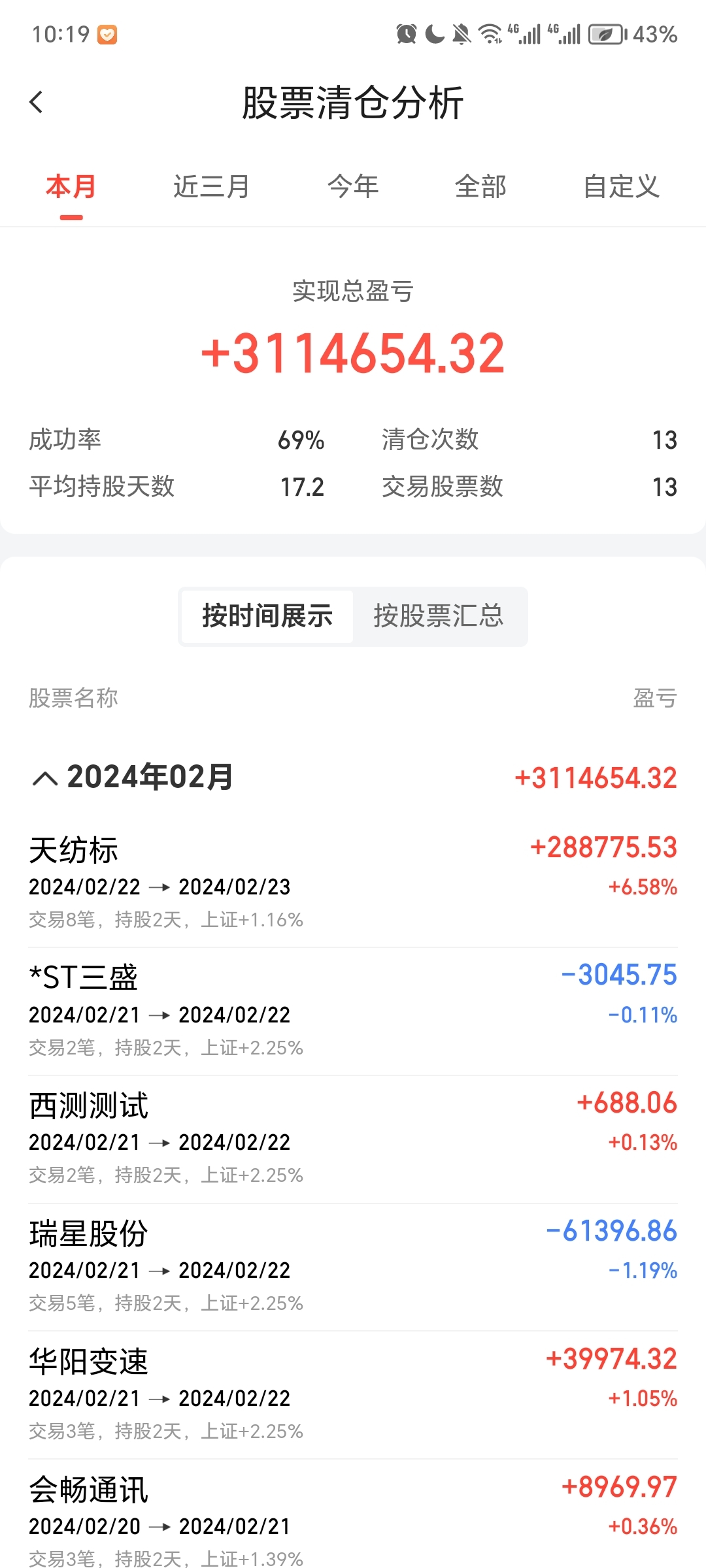The width and height of the screenshot is (706, 1568).
Task: Collapse the 2024年02月 section
Action: click(x=44, y=778)
